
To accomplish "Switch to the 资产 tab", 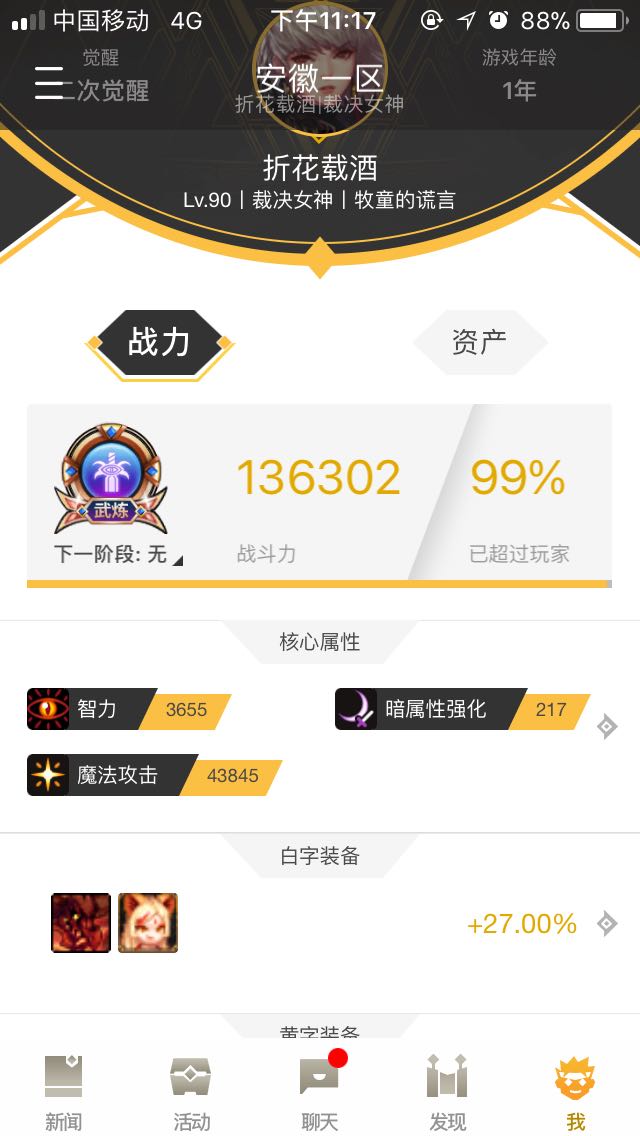I will (480, 342).
